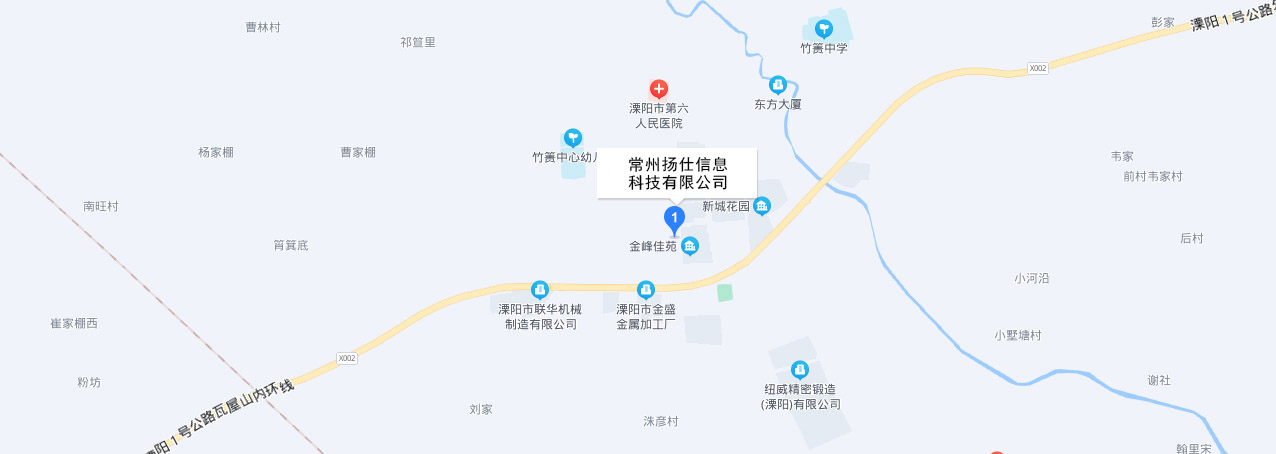This screenshot has width=1276, height=454.
Task: Select the 新城花园 residential marker
Action: point(762,206)
